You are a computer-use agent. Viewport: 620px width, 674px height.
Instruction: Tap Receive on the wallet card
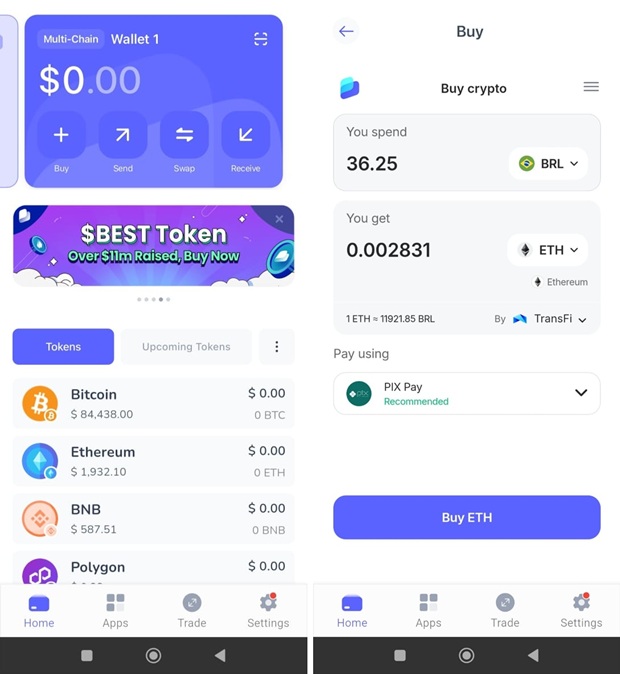(245, 136)
